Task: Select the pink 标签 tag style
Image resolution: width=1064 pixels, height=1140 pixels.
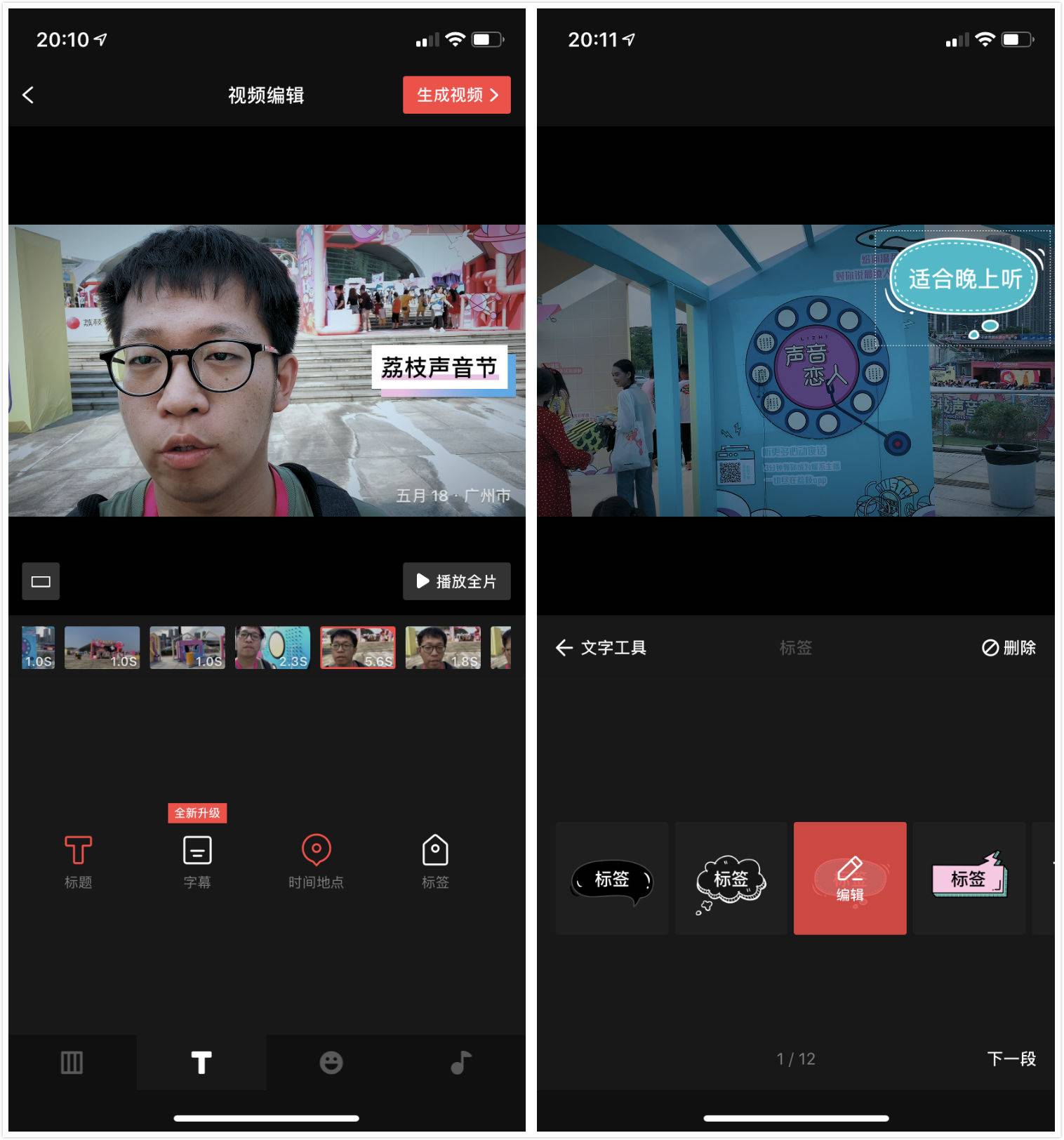Action: click(x=969, y=877)
